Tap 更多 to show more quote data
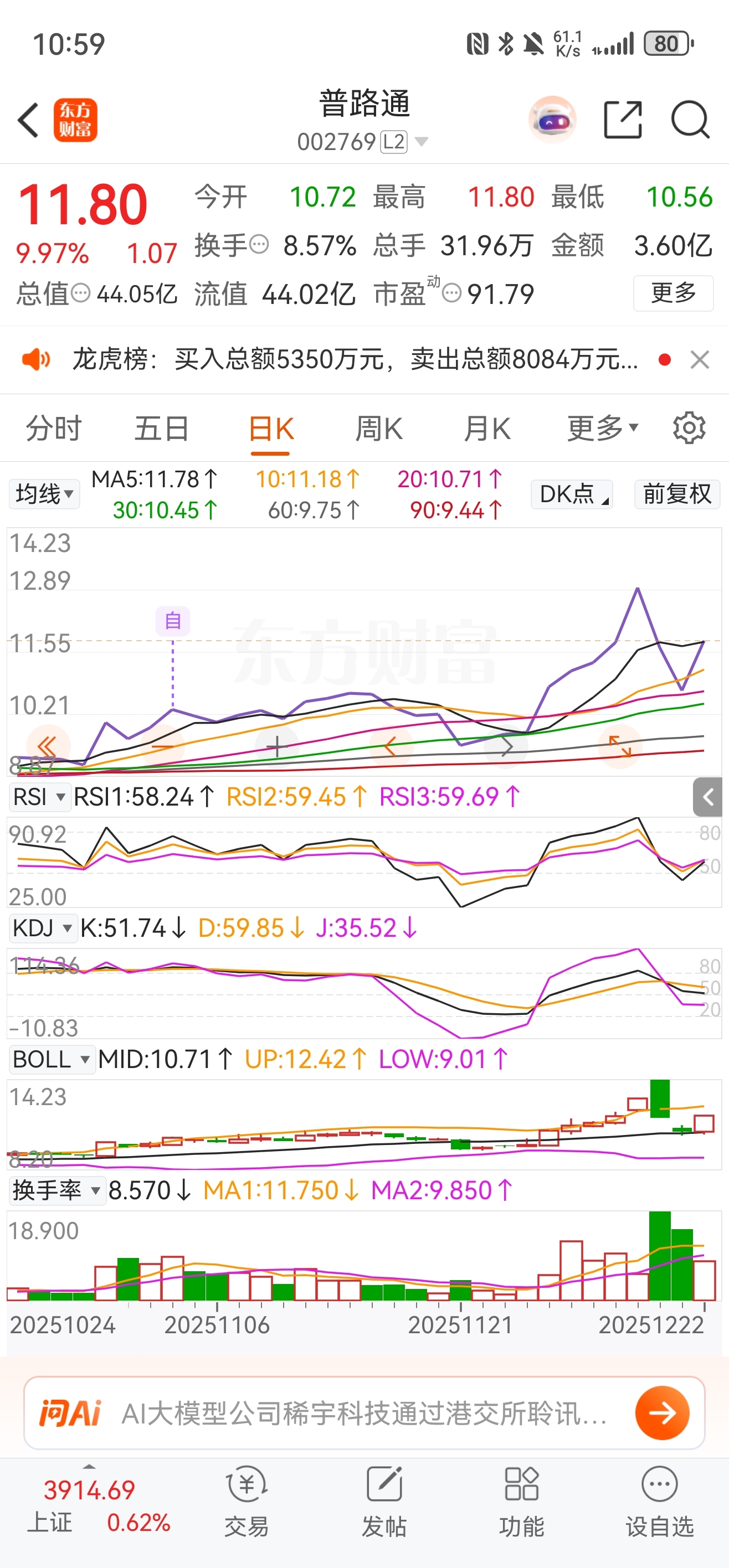 (673, 293)
